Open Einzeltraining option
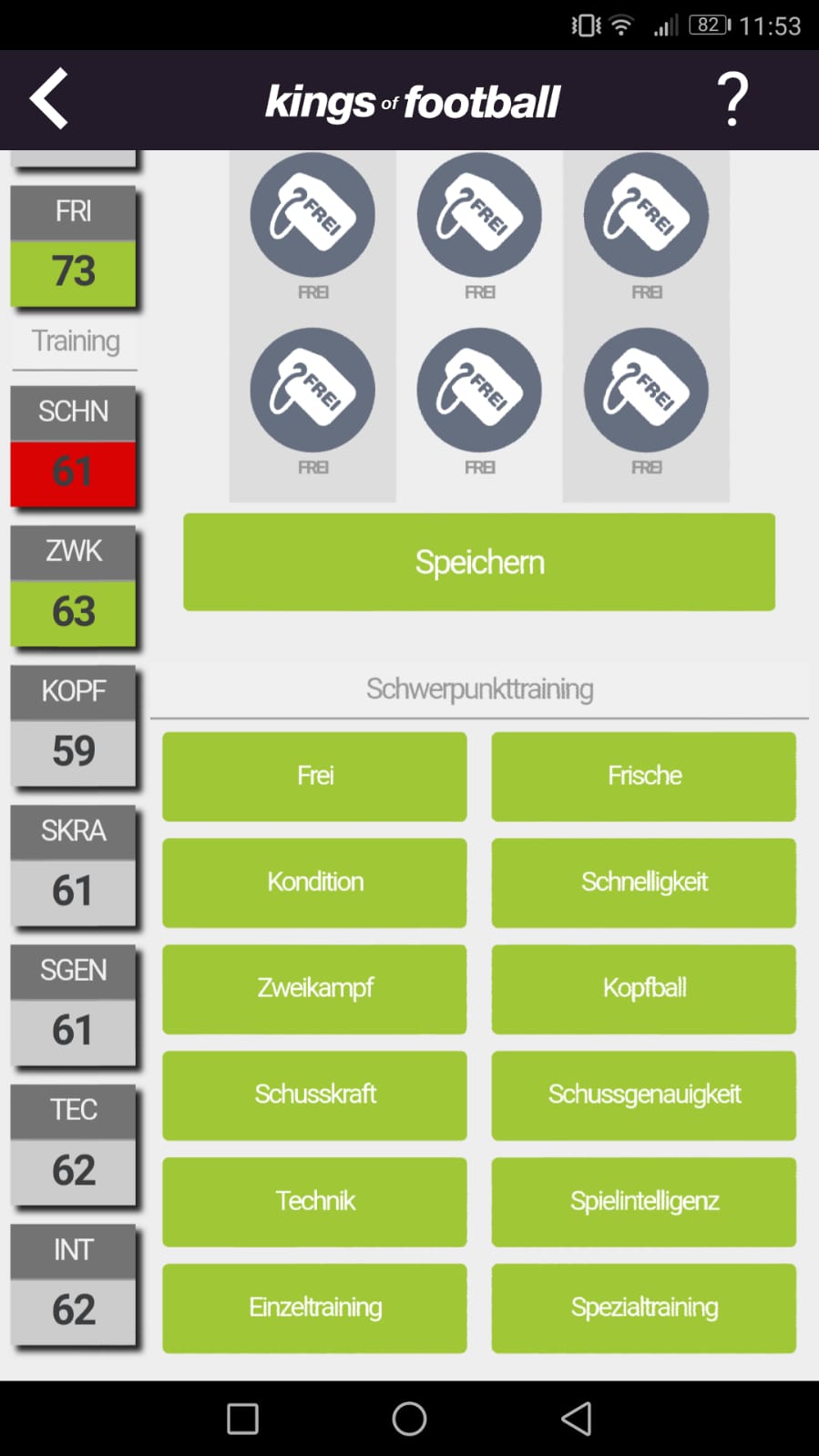Image resolution: width=819 pixels, height=1456 pixels. [x=314, y=1308]
